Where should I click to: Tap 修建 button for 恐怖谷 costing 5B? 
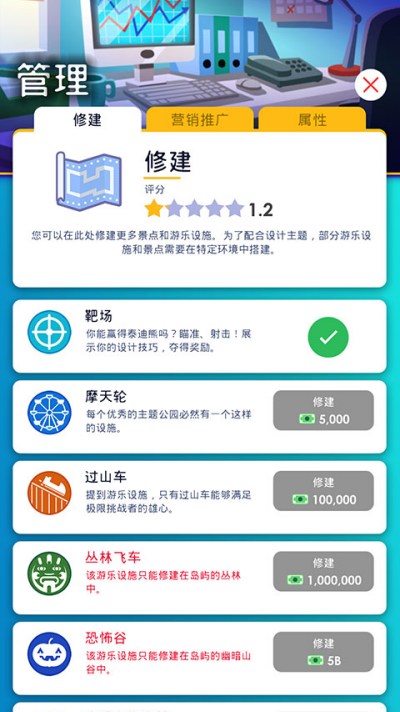point(323,652)
